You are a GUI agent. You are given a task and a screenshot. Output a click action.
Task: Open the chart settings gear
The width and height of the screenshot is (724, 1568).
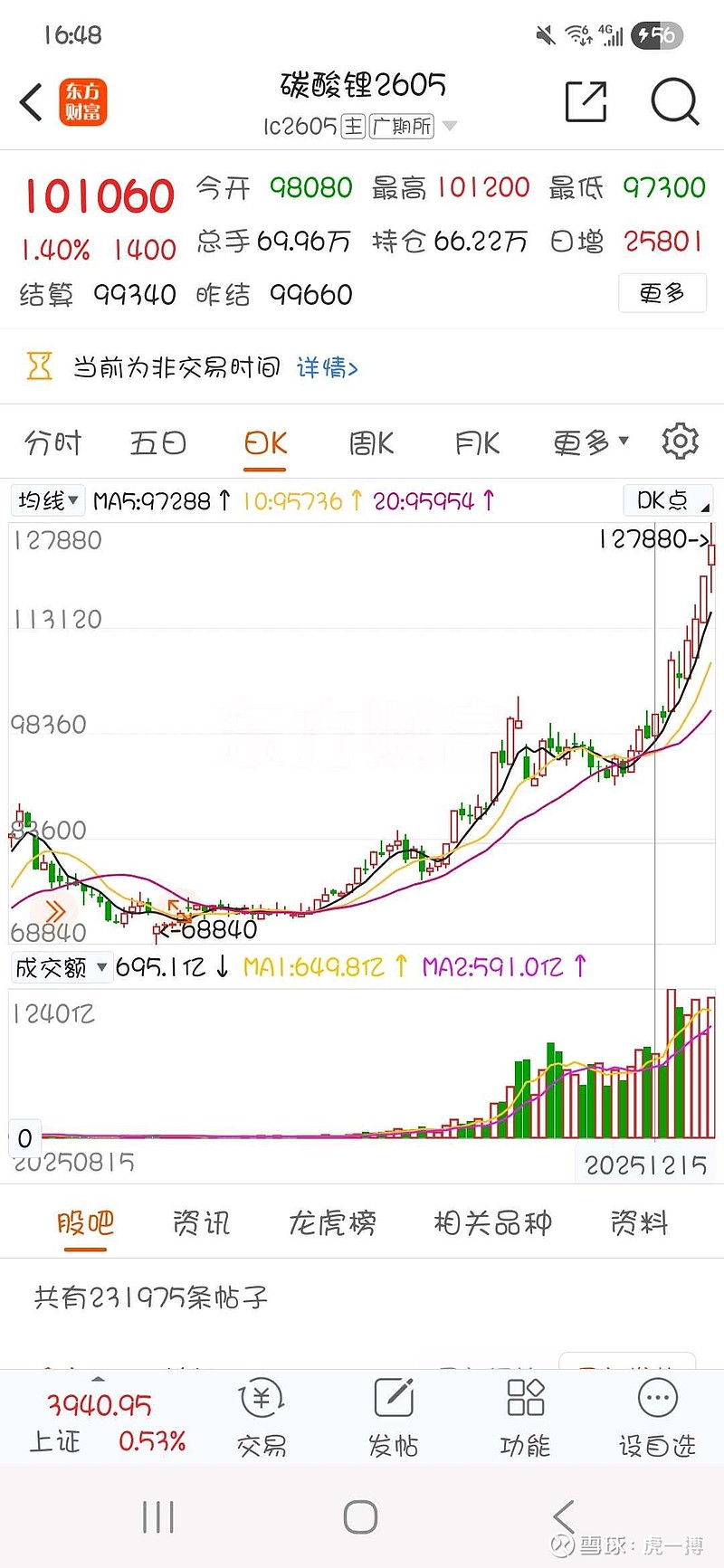[x=681, y=441]
